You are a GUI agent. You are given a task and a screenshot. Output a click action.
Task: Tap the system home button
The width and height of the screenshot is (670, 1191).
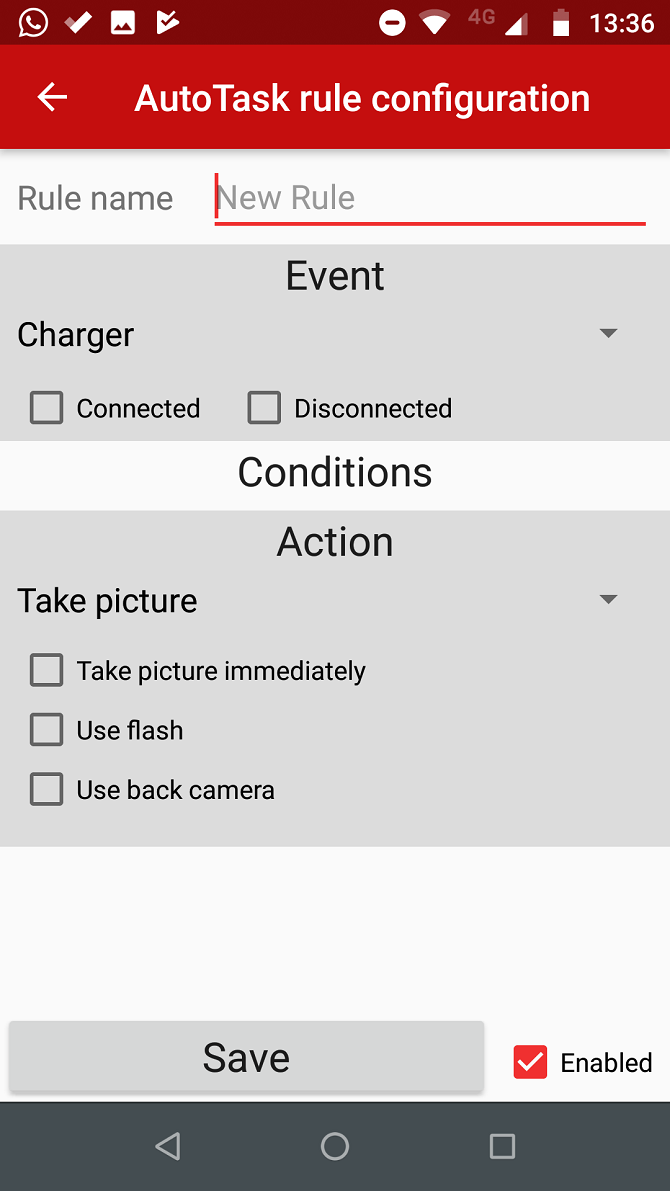pos(335,1146)
